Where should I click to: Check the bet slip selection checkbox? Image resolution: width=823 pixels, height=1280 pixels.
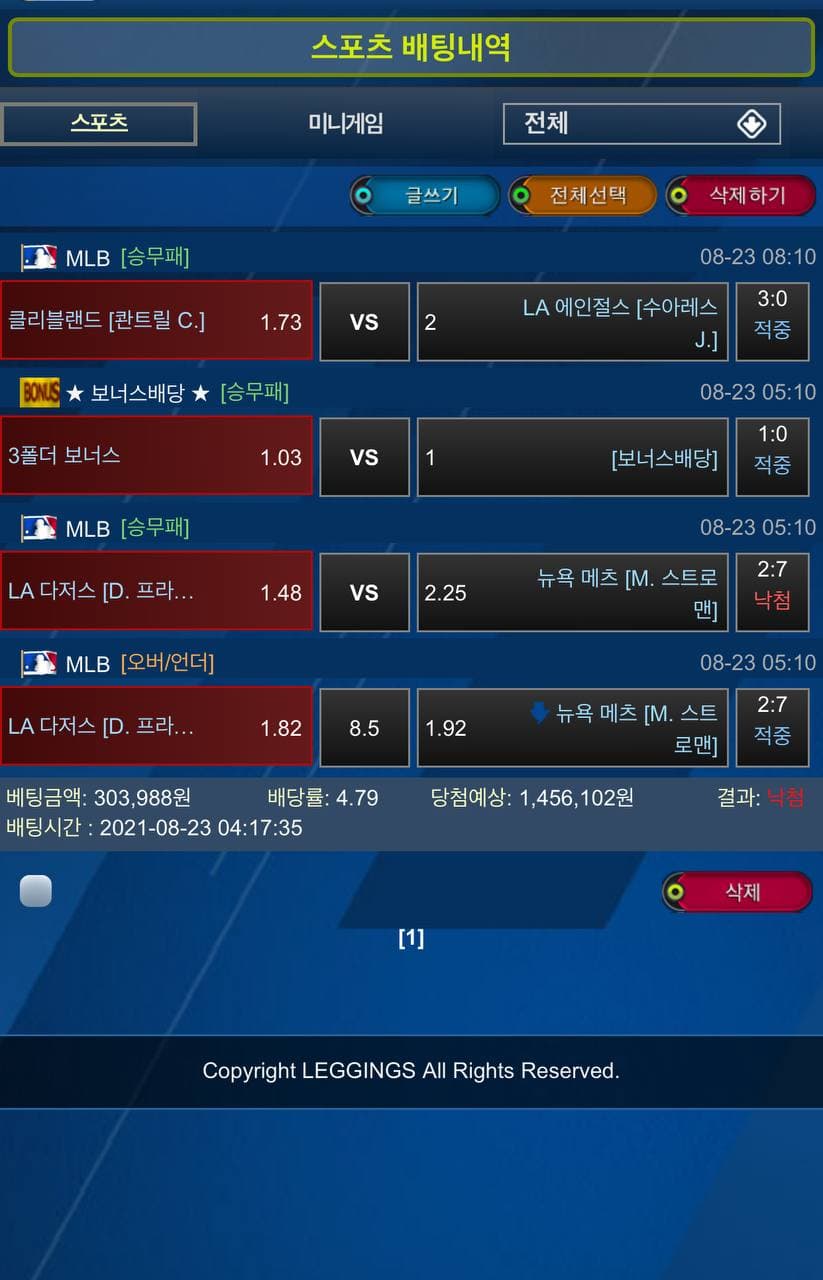[36, 891]
